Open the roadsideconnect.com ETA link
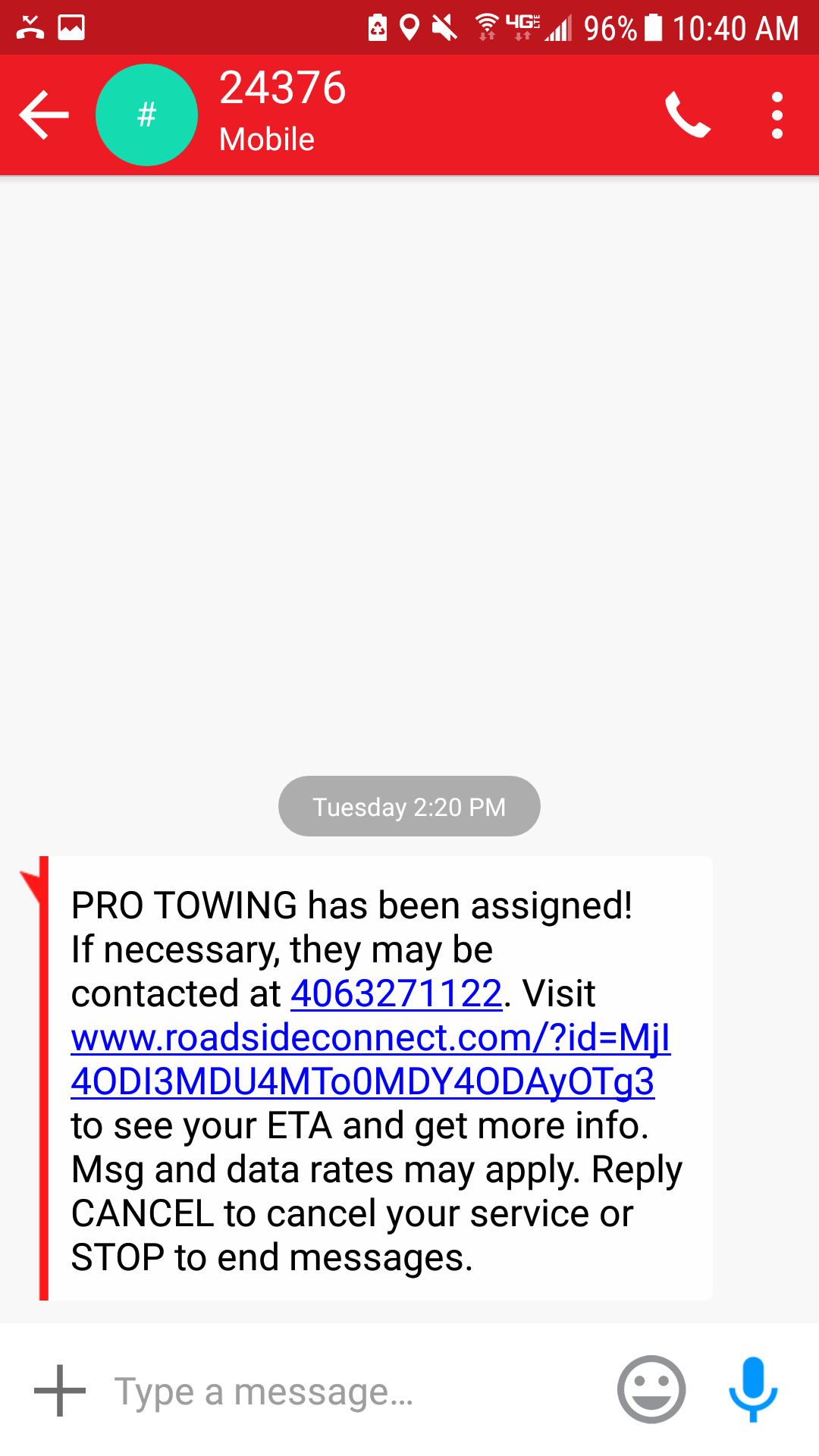Screen dimensions: 819x1456 tap(370, 1059)
